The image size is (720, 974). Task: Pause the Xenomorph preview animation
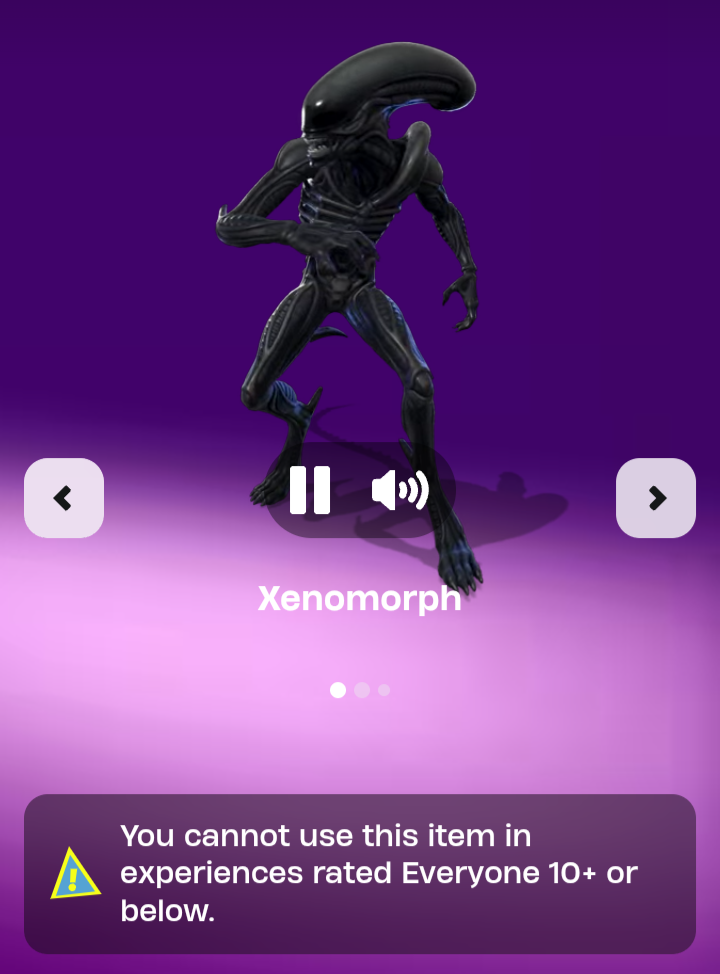[310, 490]
